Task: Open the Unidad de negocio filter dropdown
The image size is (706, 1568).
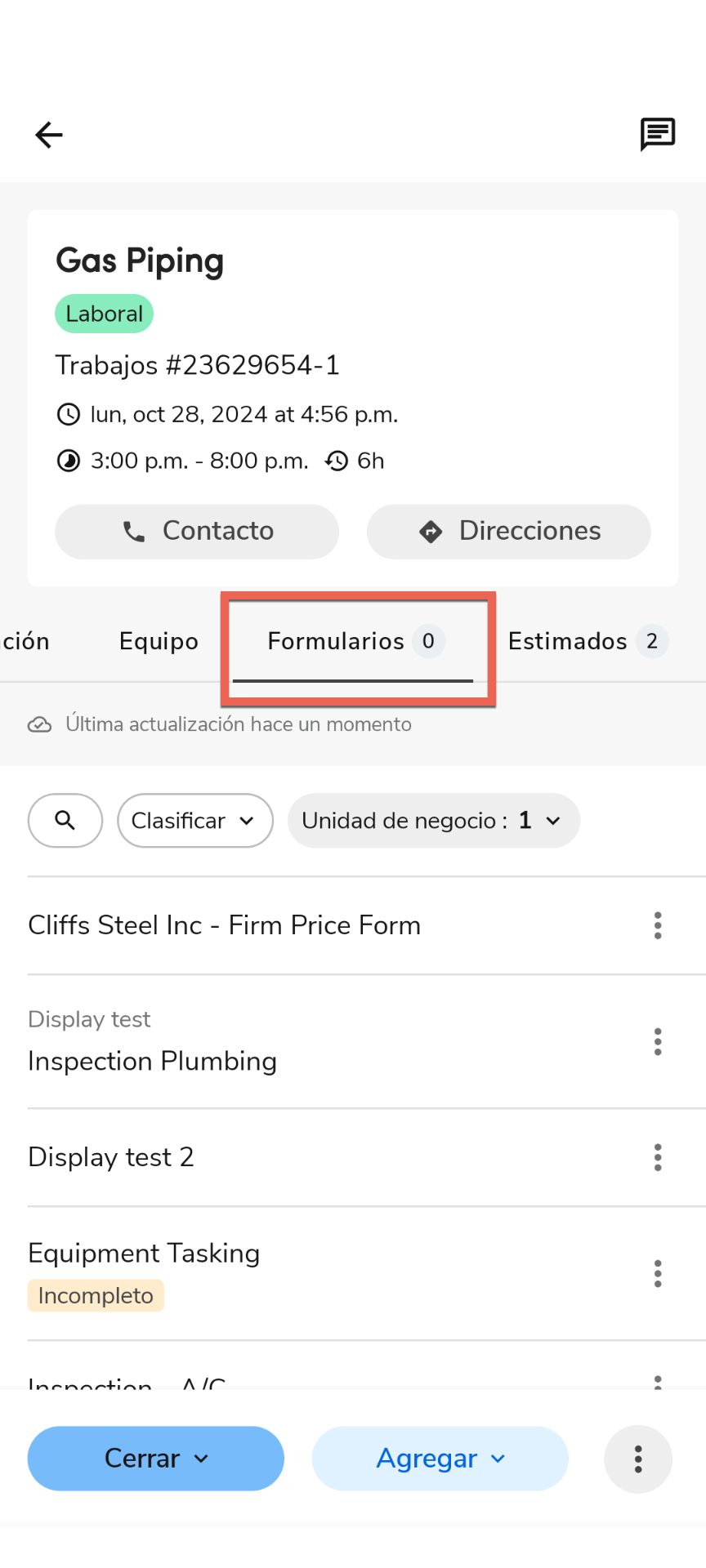Action: pyautogui.click(x=433, y=821)
